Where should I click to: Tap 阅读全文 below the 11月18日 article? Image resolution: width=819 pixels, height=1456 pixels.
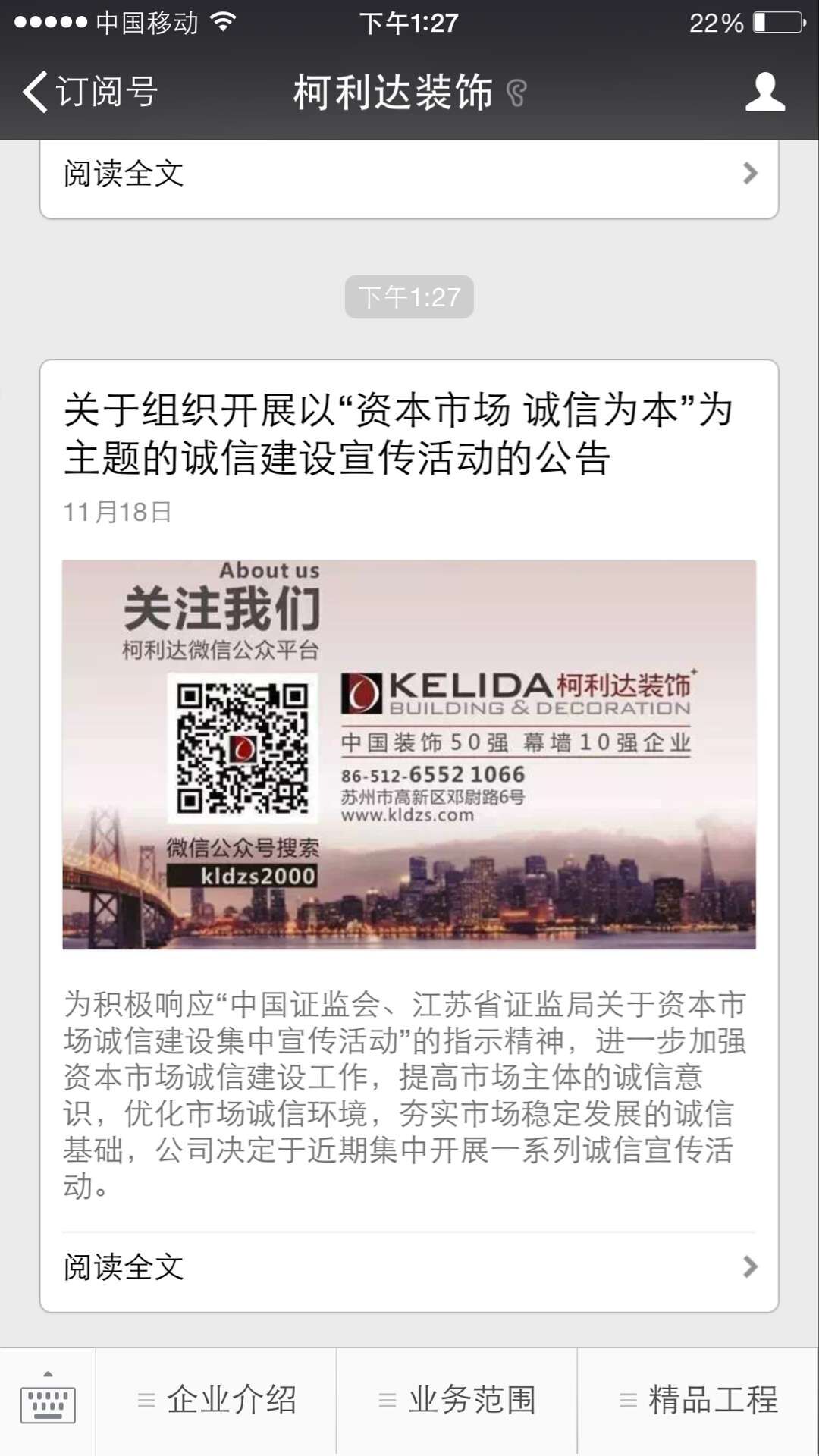pyautogui.click(x=409, y=1267)
